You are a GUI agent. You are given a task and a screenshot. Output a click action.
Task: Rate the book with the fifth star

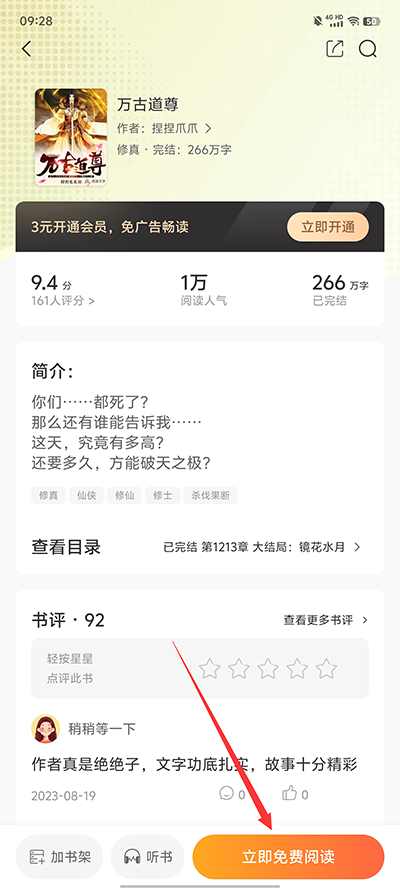326,669
